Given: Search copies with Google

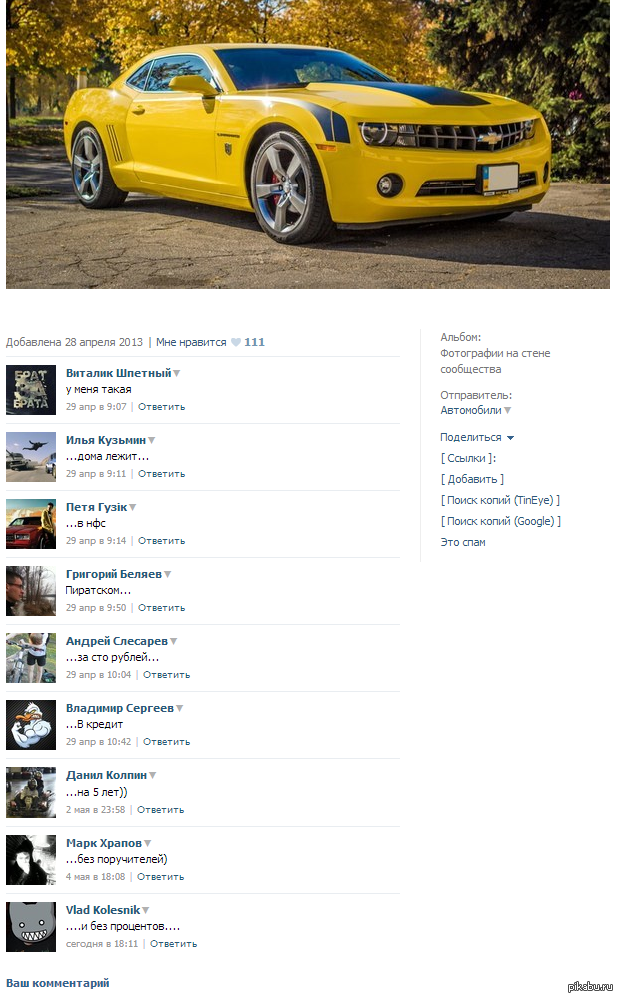Looking at the screenshot, I should tap(500, 521).
